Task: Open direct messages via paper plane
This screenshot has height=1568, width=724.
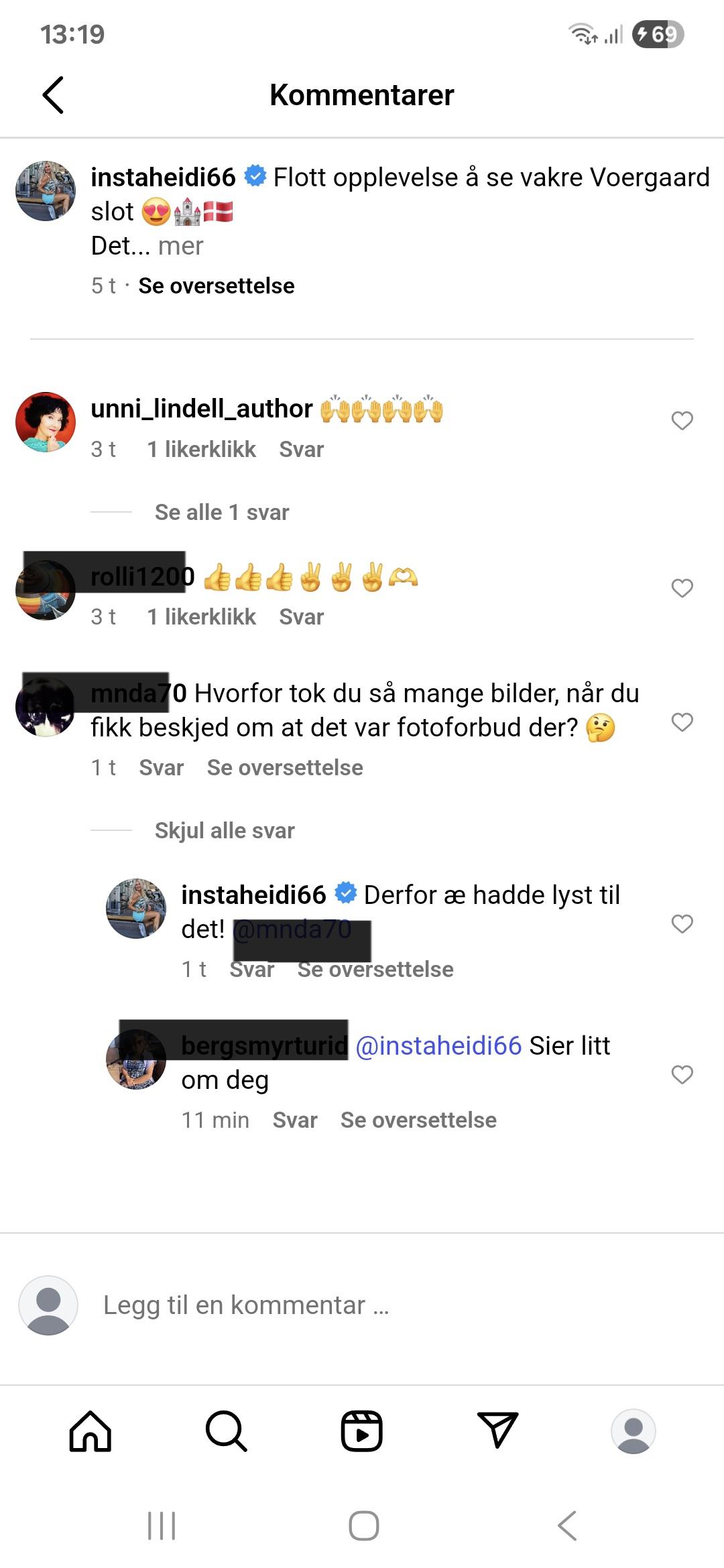Action: click(x=497, y=1431)
